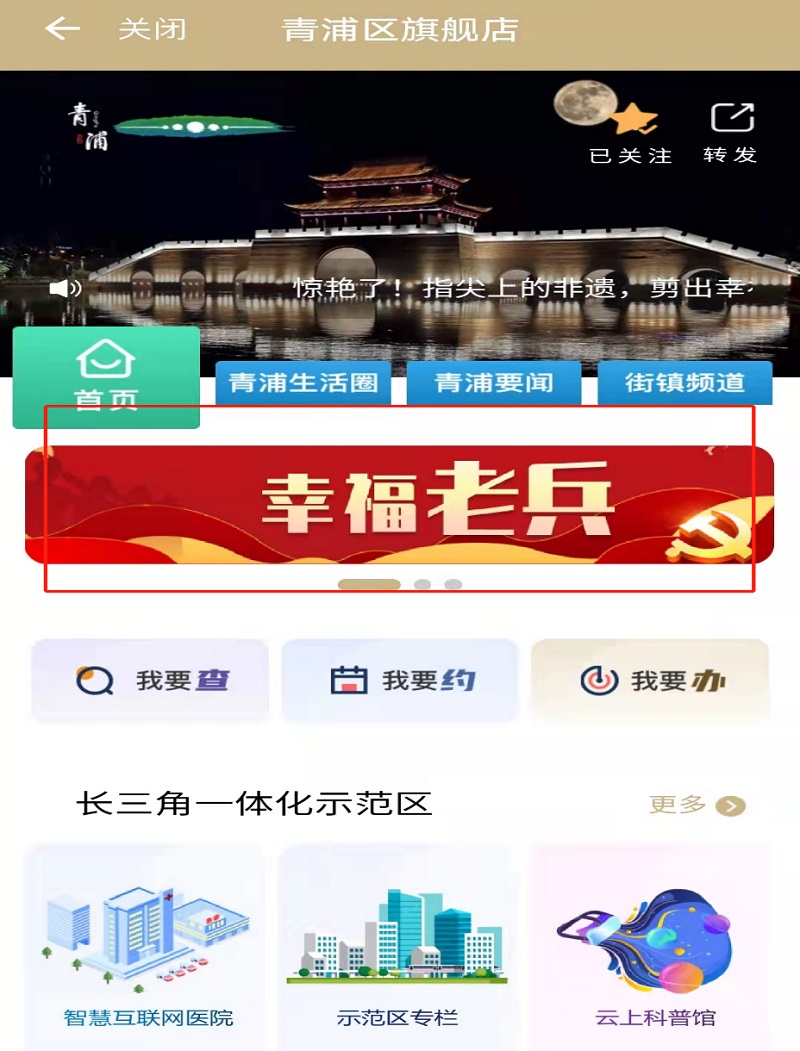This screenshot has height=1051, width=800.
Task: Open the scrolling news headline 惊艳了！指尖上的非遗
Action: click(x=520, y=288)
